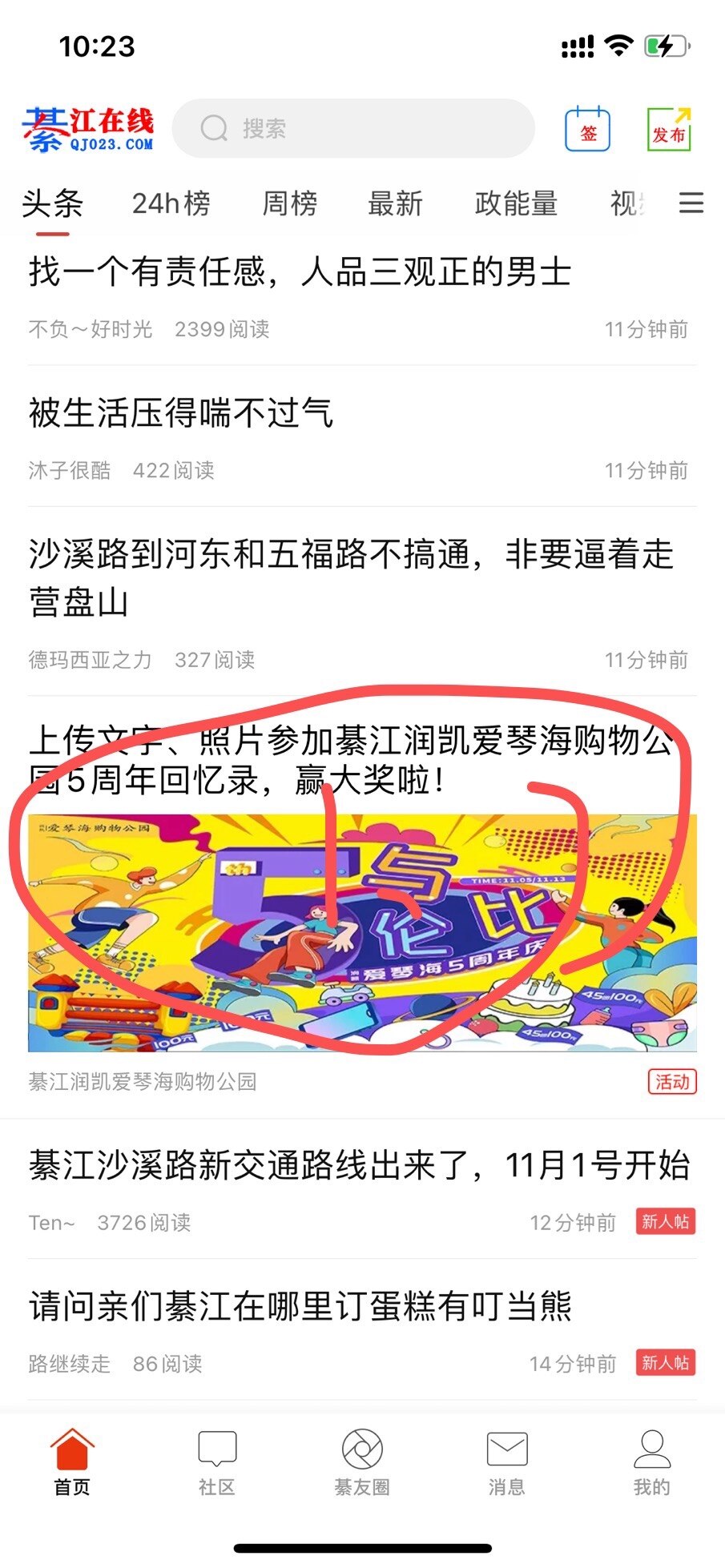725x1568 pixels.
Task: Open the 我的 profile tab
Action: click(651, 1463)
